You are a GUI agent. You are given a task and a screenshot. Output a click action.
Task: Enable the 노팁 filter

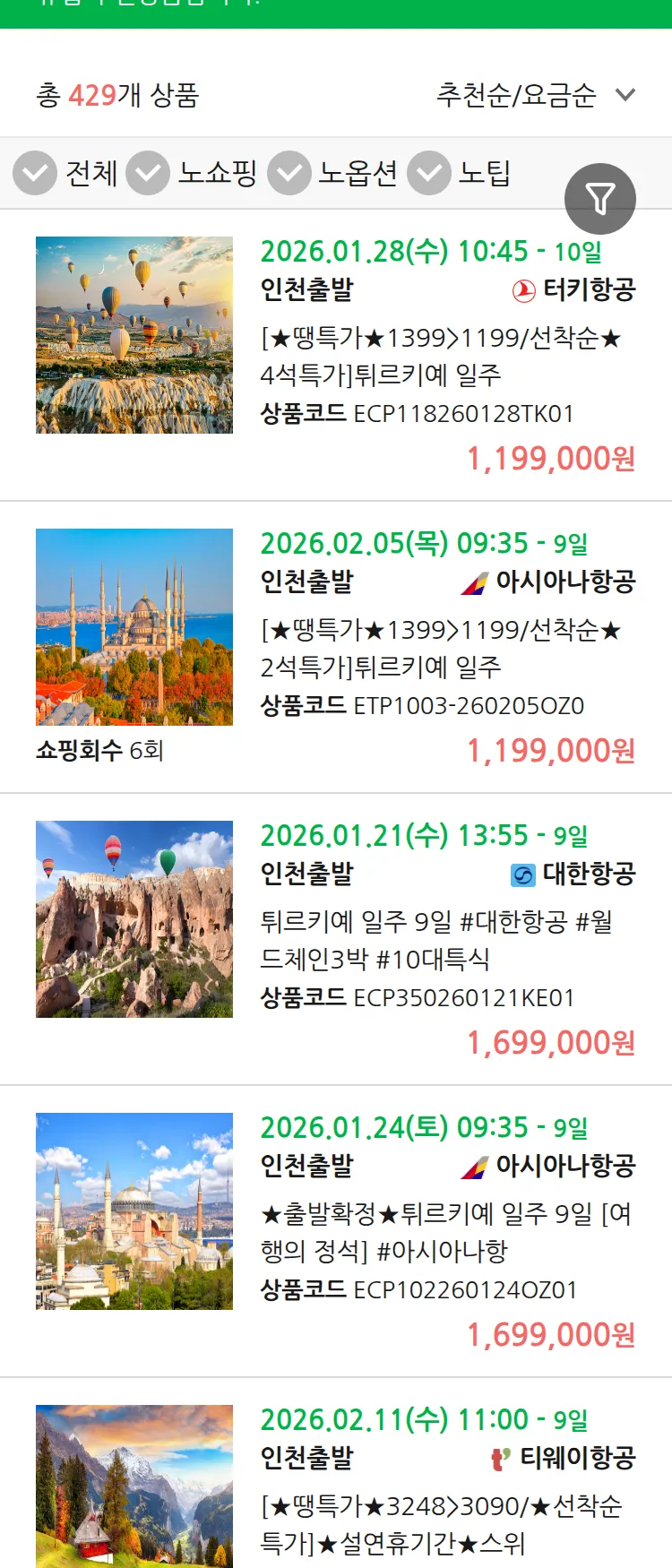pyautogui.click(x=428, y=172)
